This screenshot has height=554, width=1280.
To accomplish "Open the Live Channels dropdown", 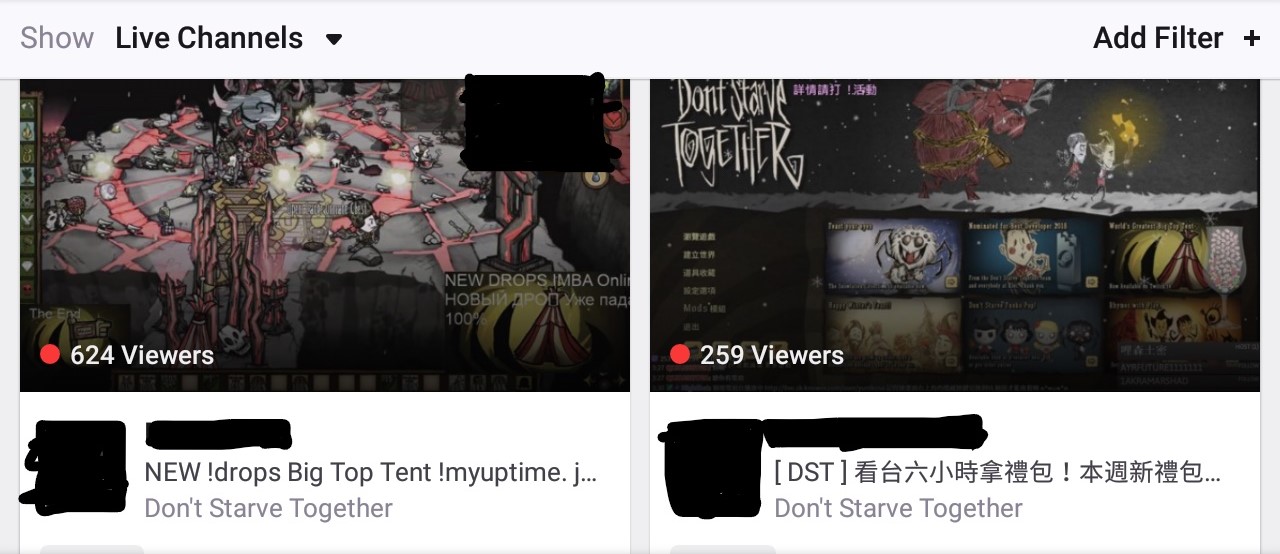I will point(229,38).
